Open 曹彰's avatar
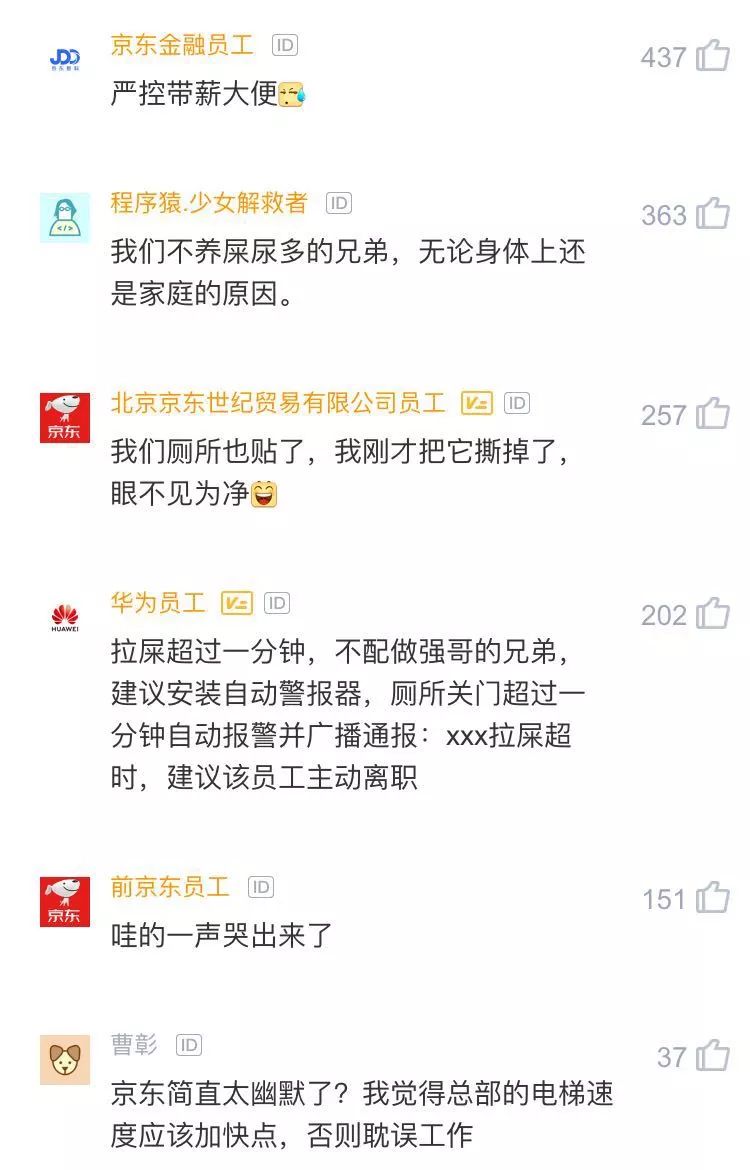The height and width of the screenshot is (1170, 750). point(65,1060)
